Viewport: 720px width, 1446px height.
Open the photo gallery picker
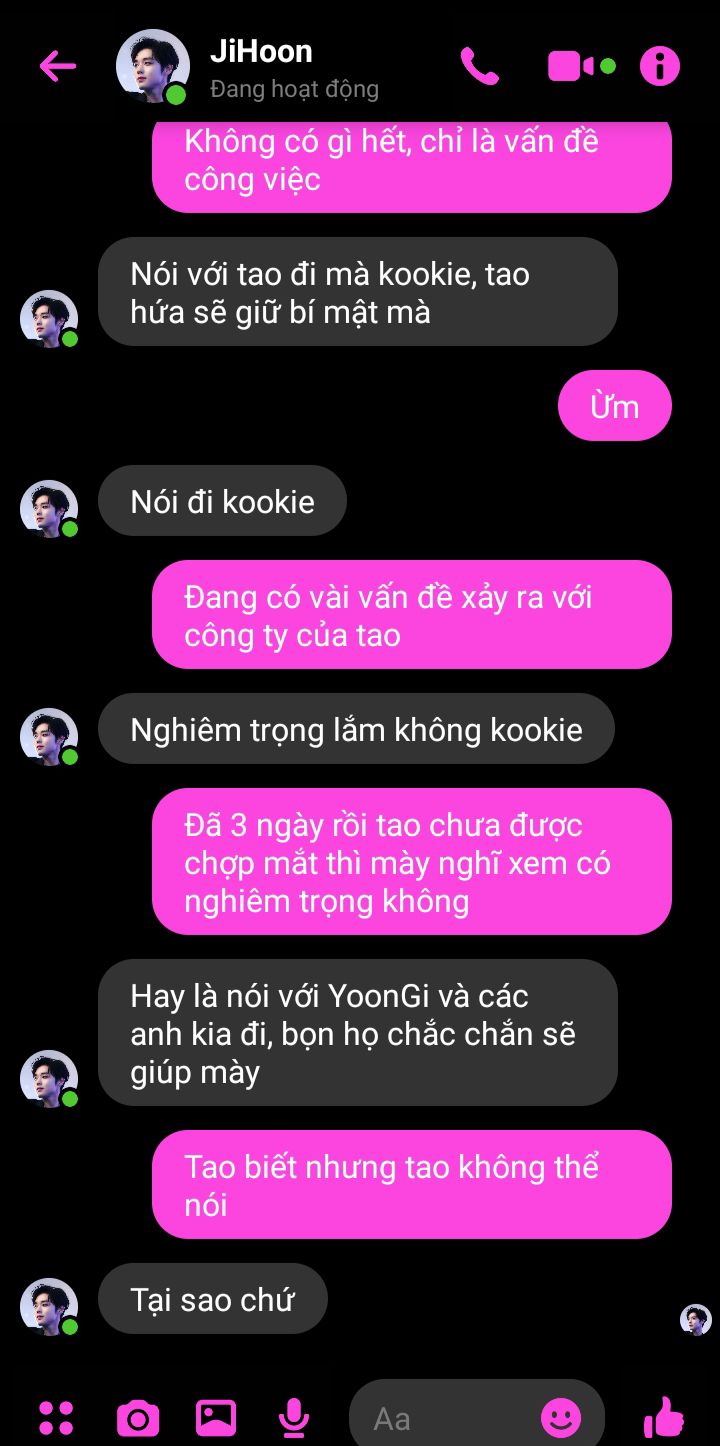pos(215,1417)
